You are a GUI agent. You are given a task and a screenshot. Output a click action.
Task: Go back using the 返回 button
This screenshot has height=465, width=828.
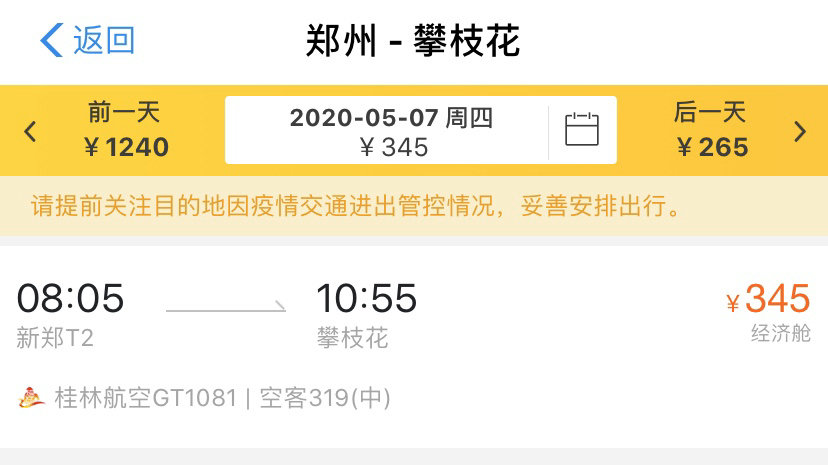coord(87,41)
